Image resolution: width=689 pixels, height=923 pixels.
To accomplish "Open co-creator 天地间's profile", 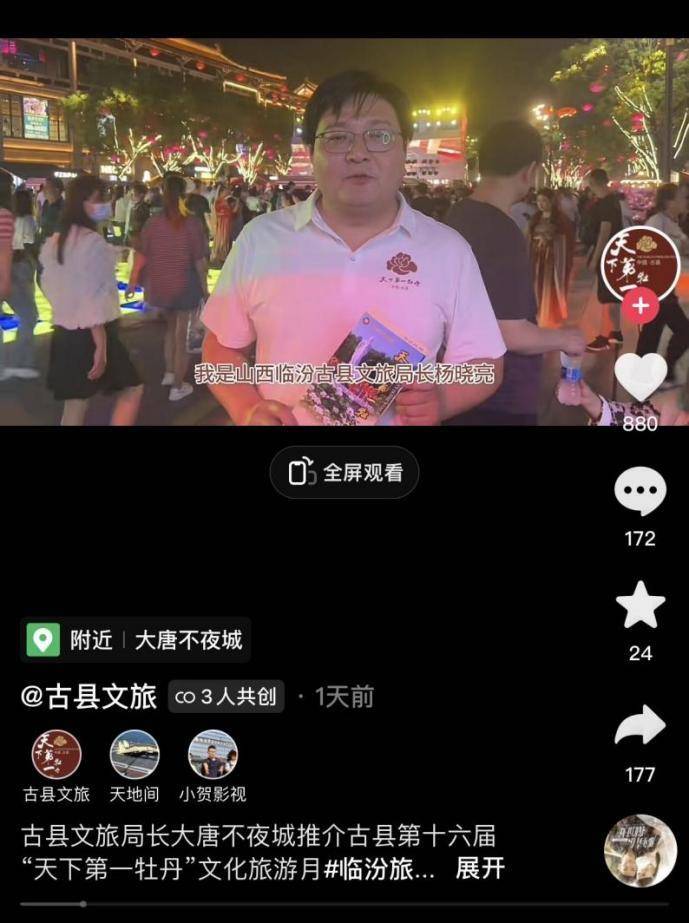I will (134, 755).
